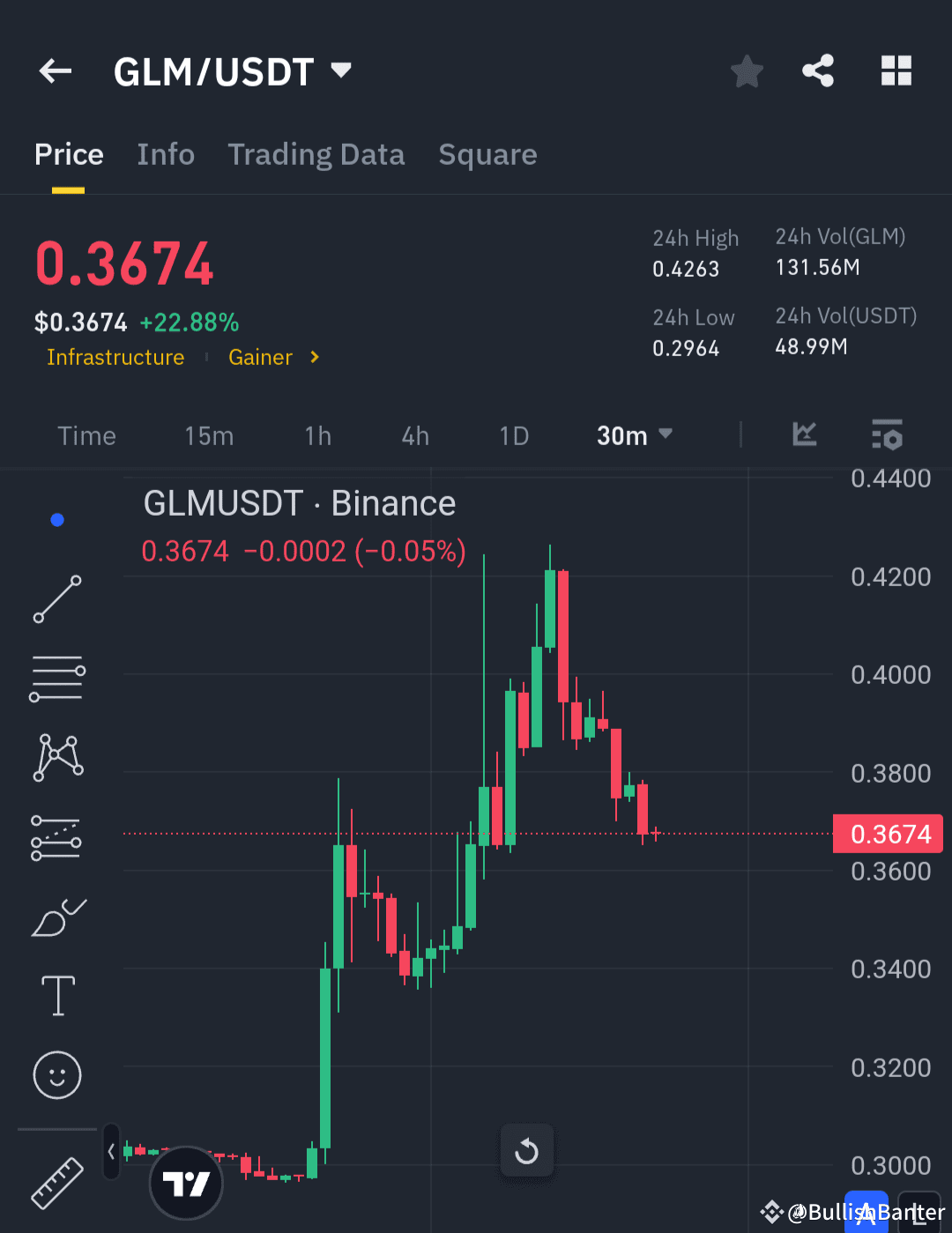Switch to the Trading Data tab
Viewport: 952px width, 1233px height.
tap(316, 154)
